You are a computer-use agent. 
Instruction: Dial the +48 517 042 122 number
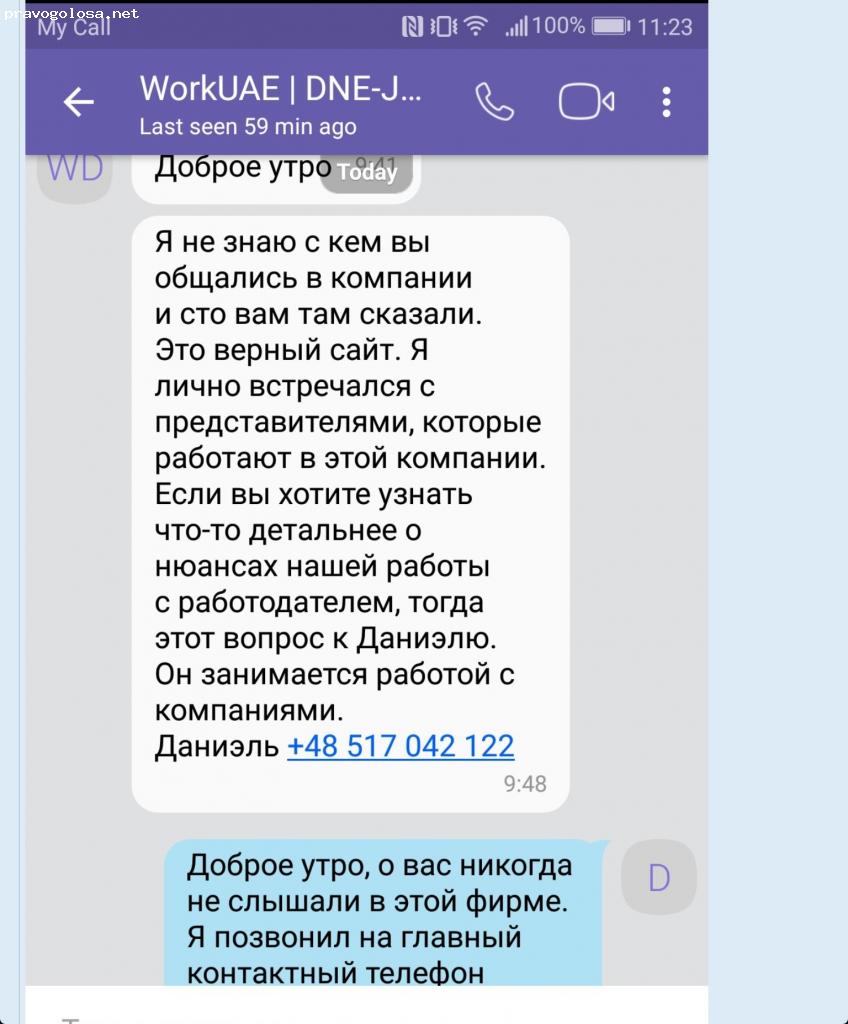pyautogui.click(x=400, y=746)
